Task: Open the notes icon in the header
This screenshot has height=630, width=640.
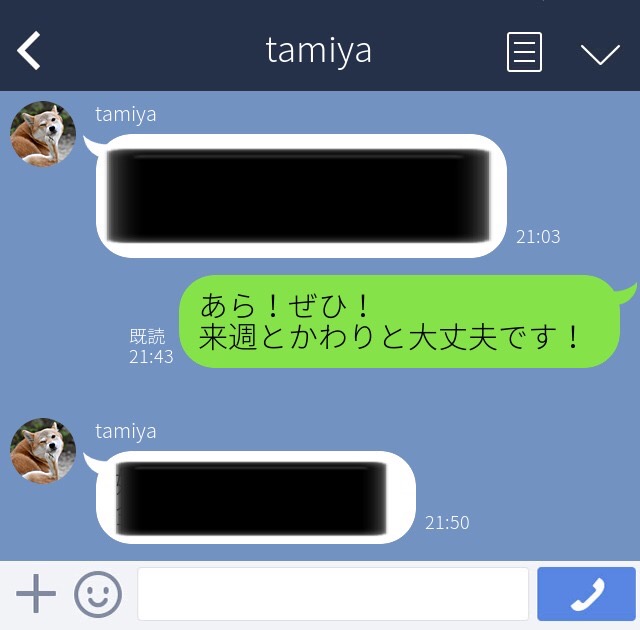Action: click(524, 52)
